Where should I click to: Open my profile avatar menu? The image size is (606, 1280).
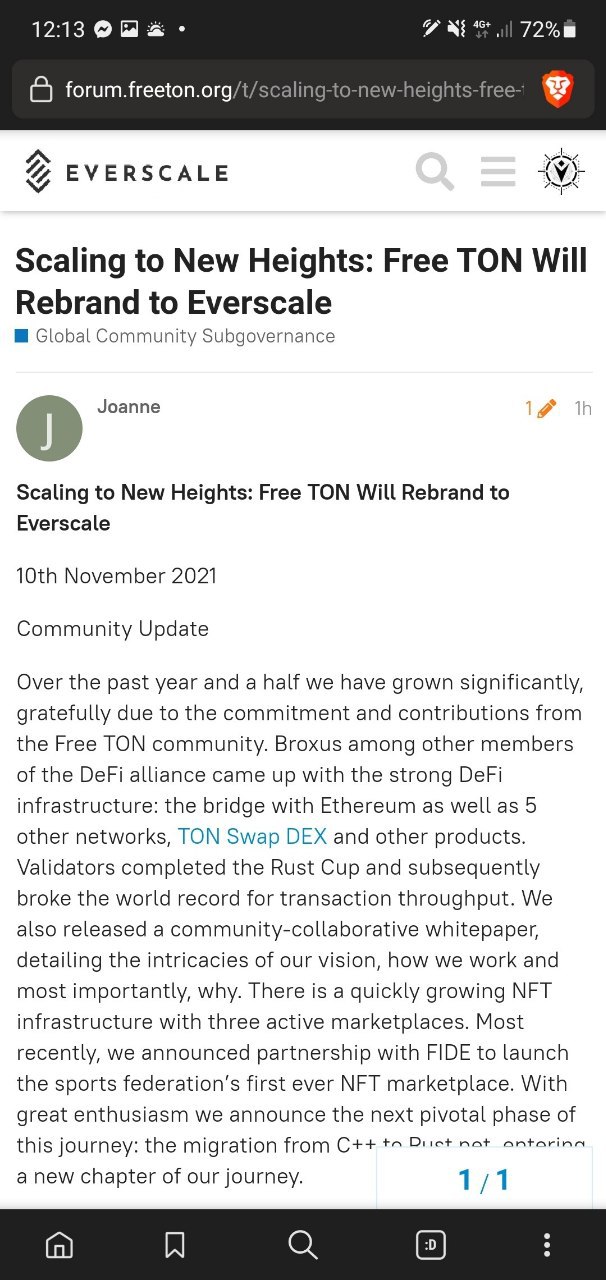(561, 172)
